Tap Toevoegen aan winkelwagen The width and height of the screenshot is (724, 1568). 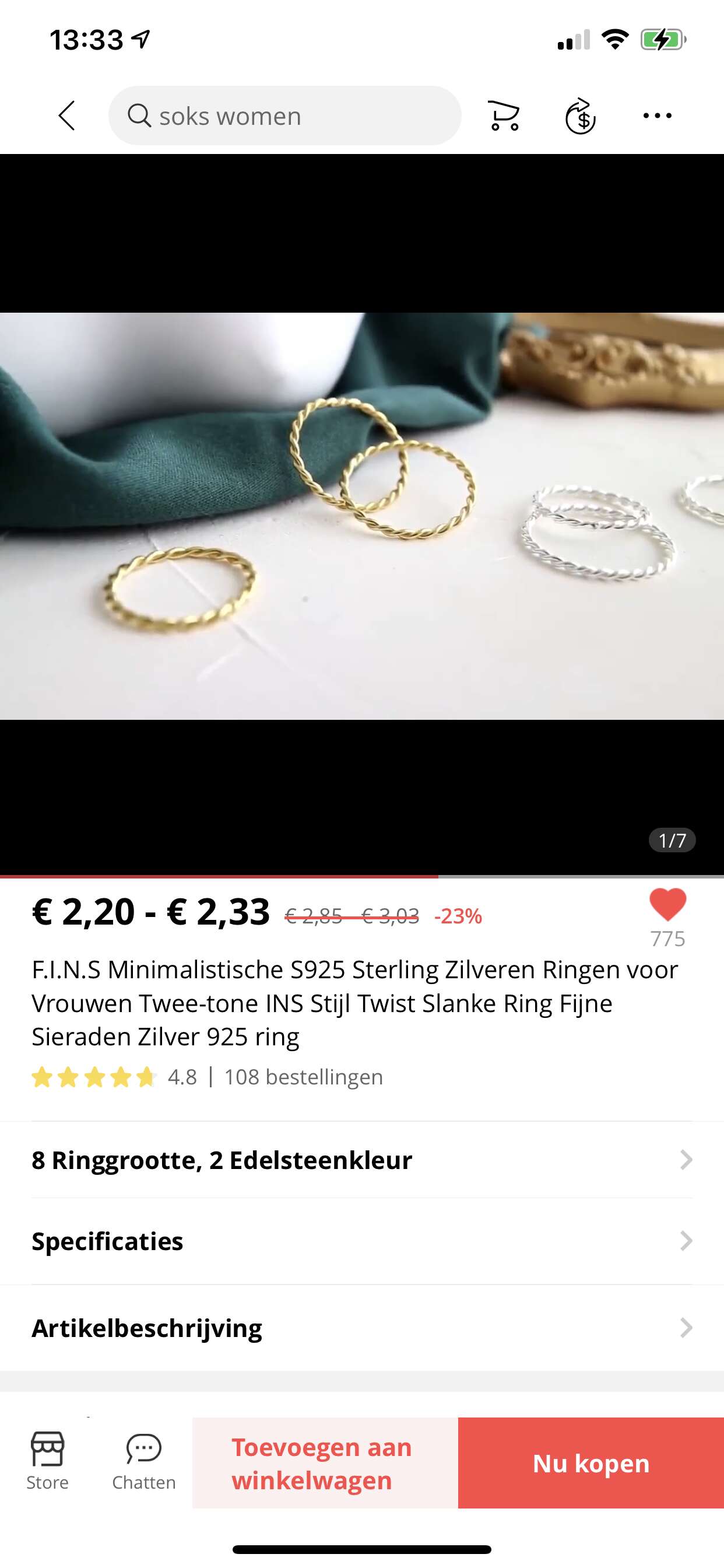(x=325, y=1464)
